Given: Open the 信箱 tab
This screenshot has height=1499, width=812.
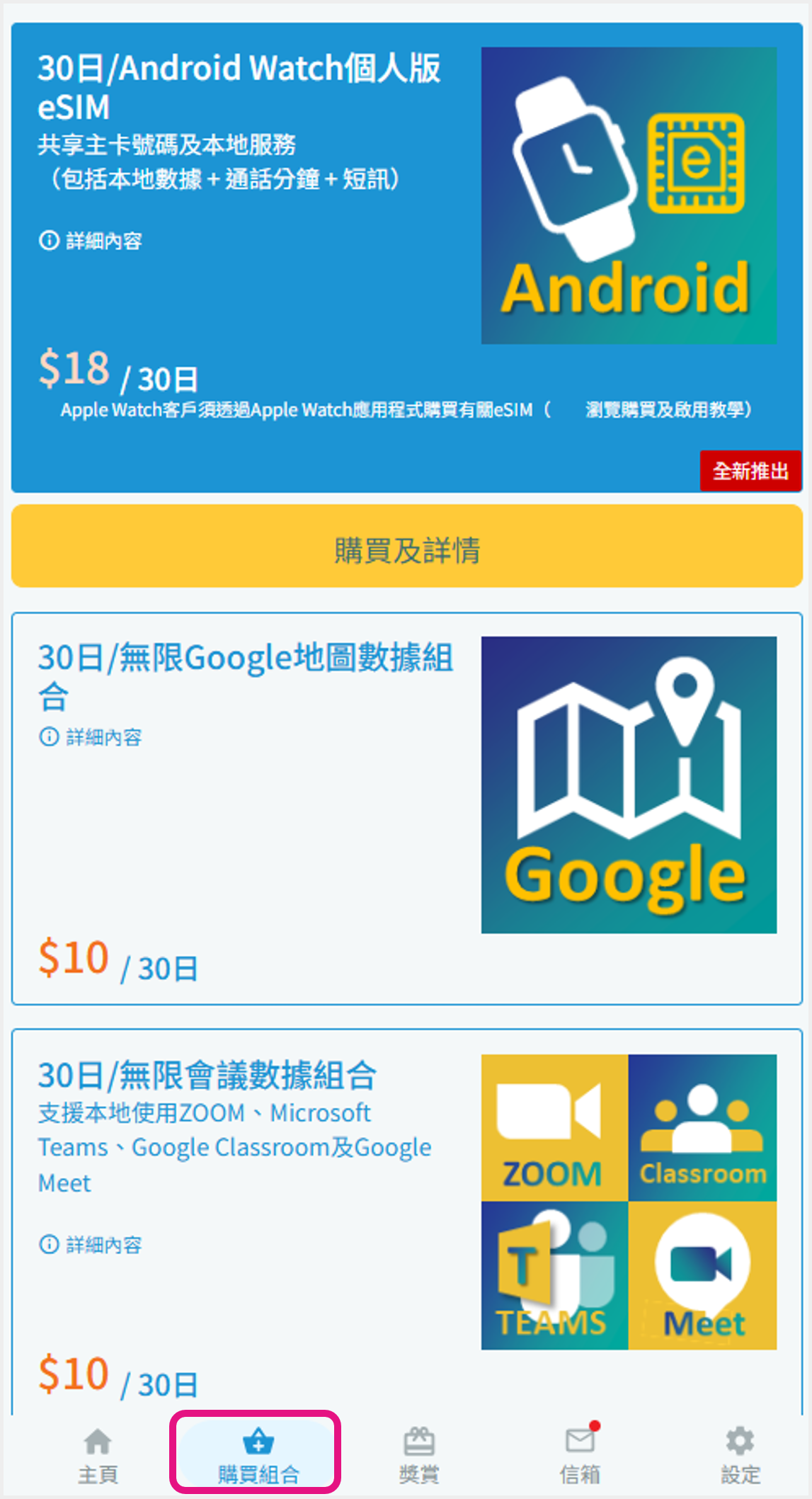Looking at the screenshot, I should [x=581, y=1457].
